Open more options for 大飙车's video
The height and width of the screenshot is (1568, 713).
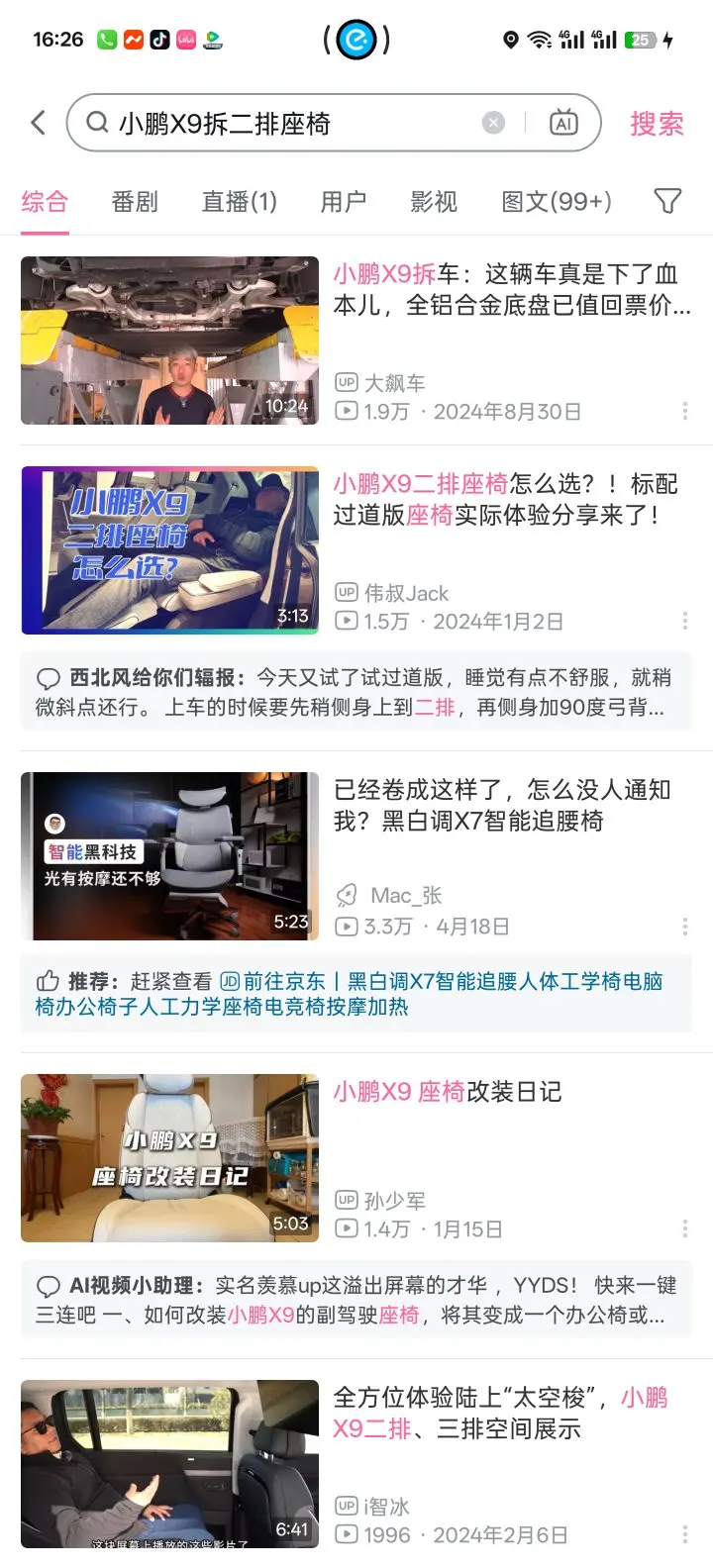(684, 411)
